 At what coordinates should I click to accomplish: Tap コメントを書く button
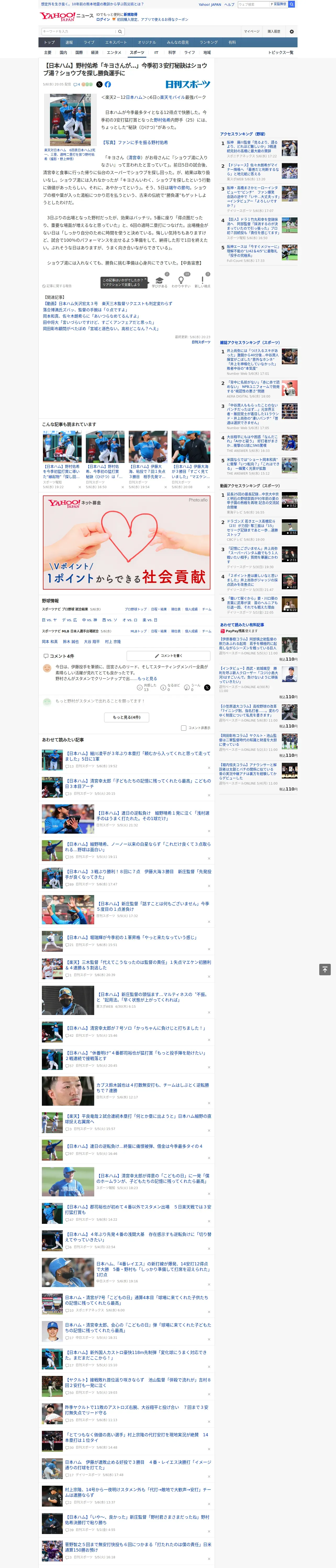(x=168, y=656)
